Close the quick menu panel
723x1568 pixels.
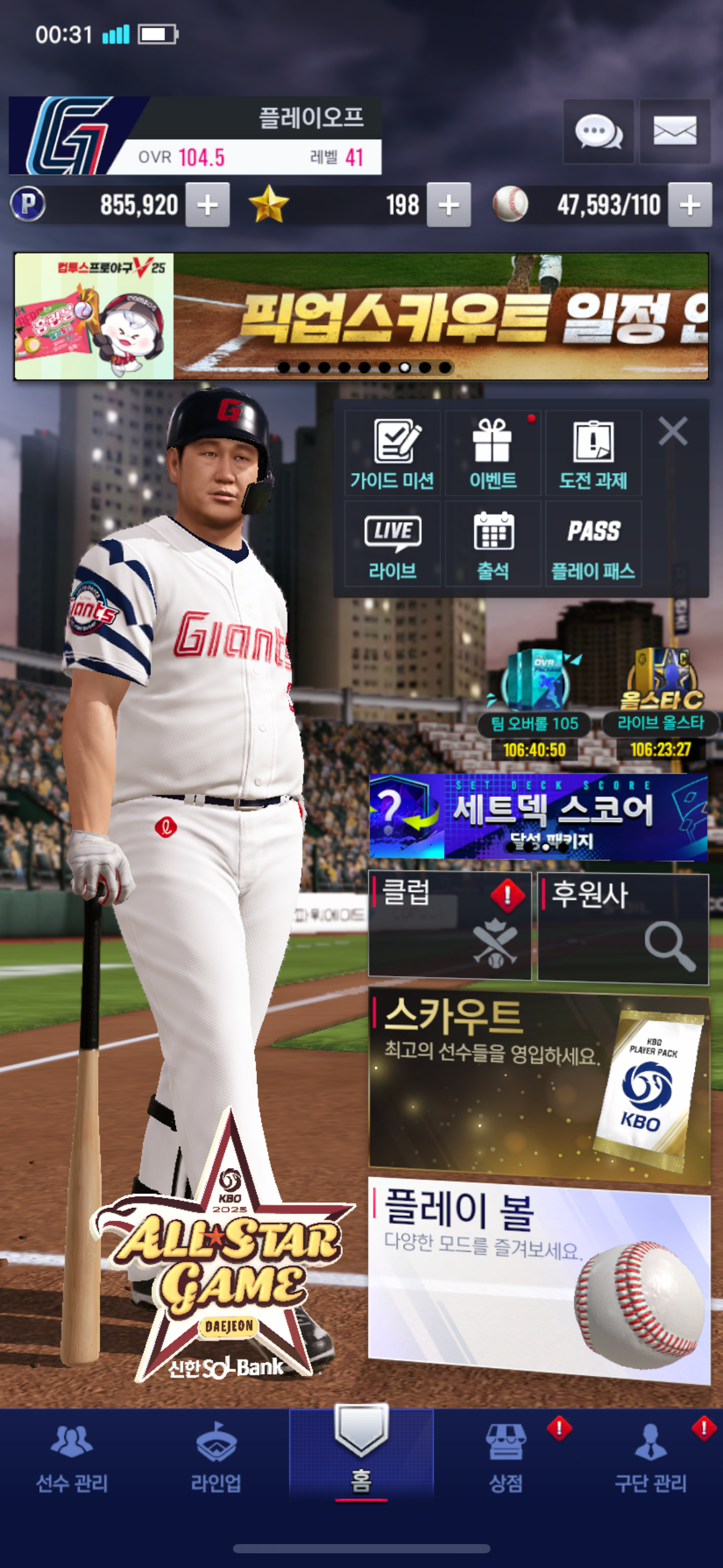tap(673, 431)
